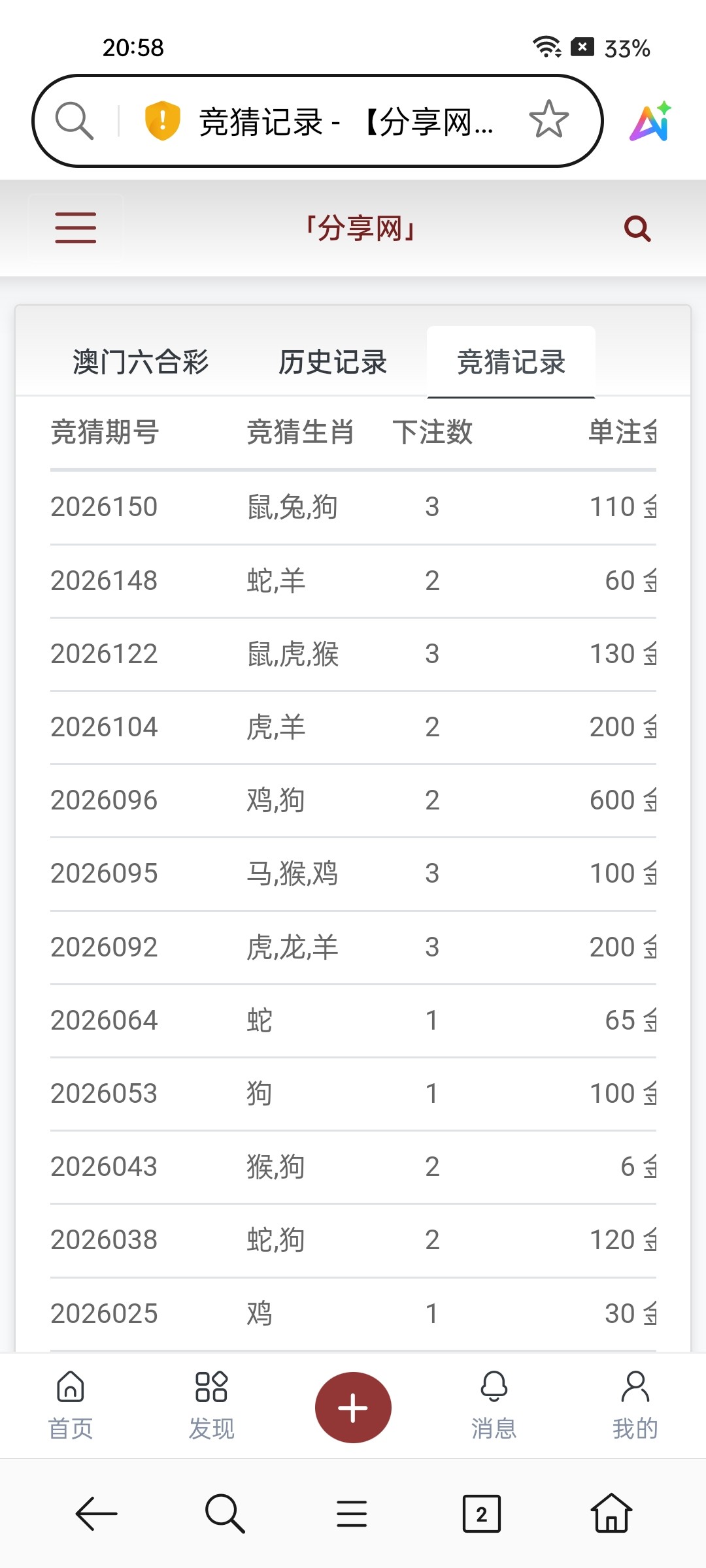Open the 发现 tab
This screenshot has width=706, height=1568.
[211, 1406]
